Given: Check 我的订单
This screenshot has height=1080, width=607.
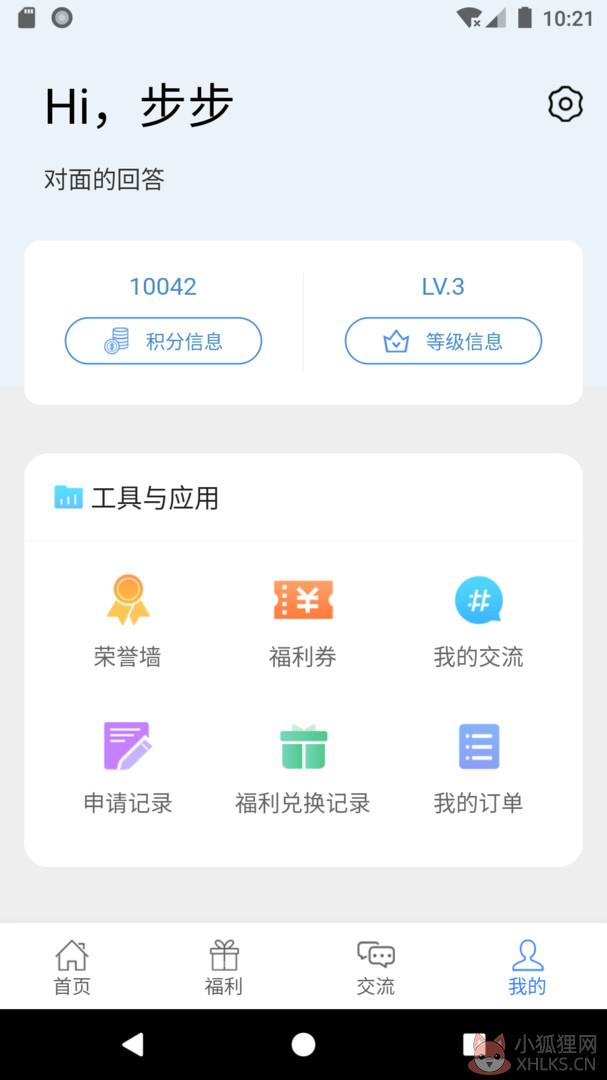Looking at the screenshot, I should [x=479, y=767].
